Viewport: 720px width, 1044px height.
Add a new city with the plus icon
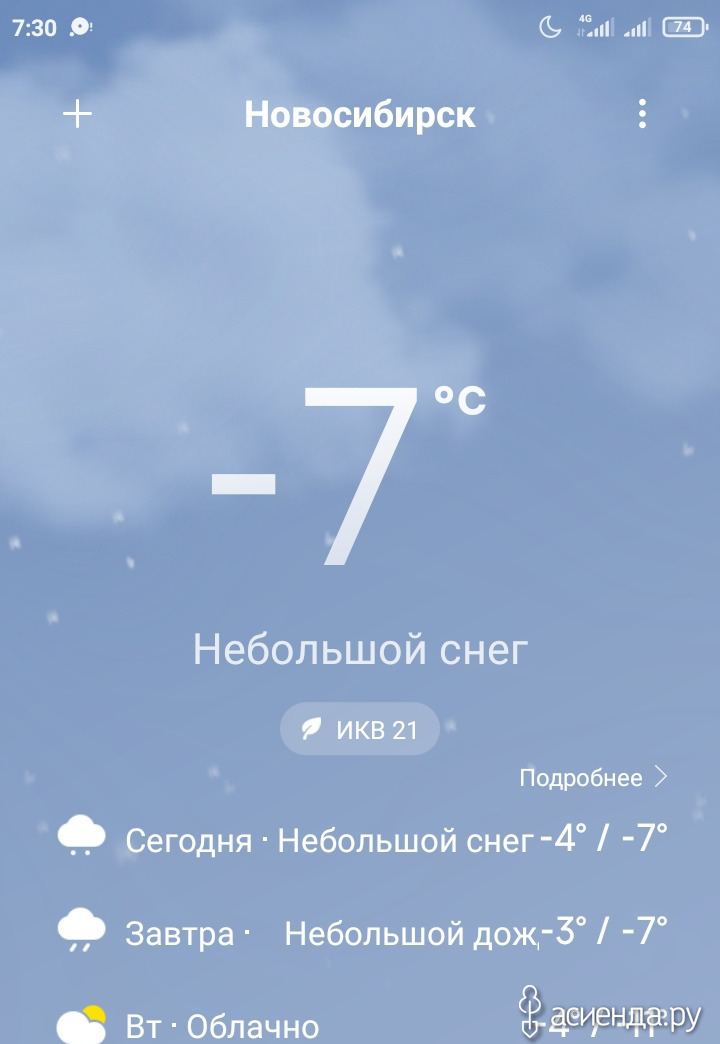tap(77, 114)
